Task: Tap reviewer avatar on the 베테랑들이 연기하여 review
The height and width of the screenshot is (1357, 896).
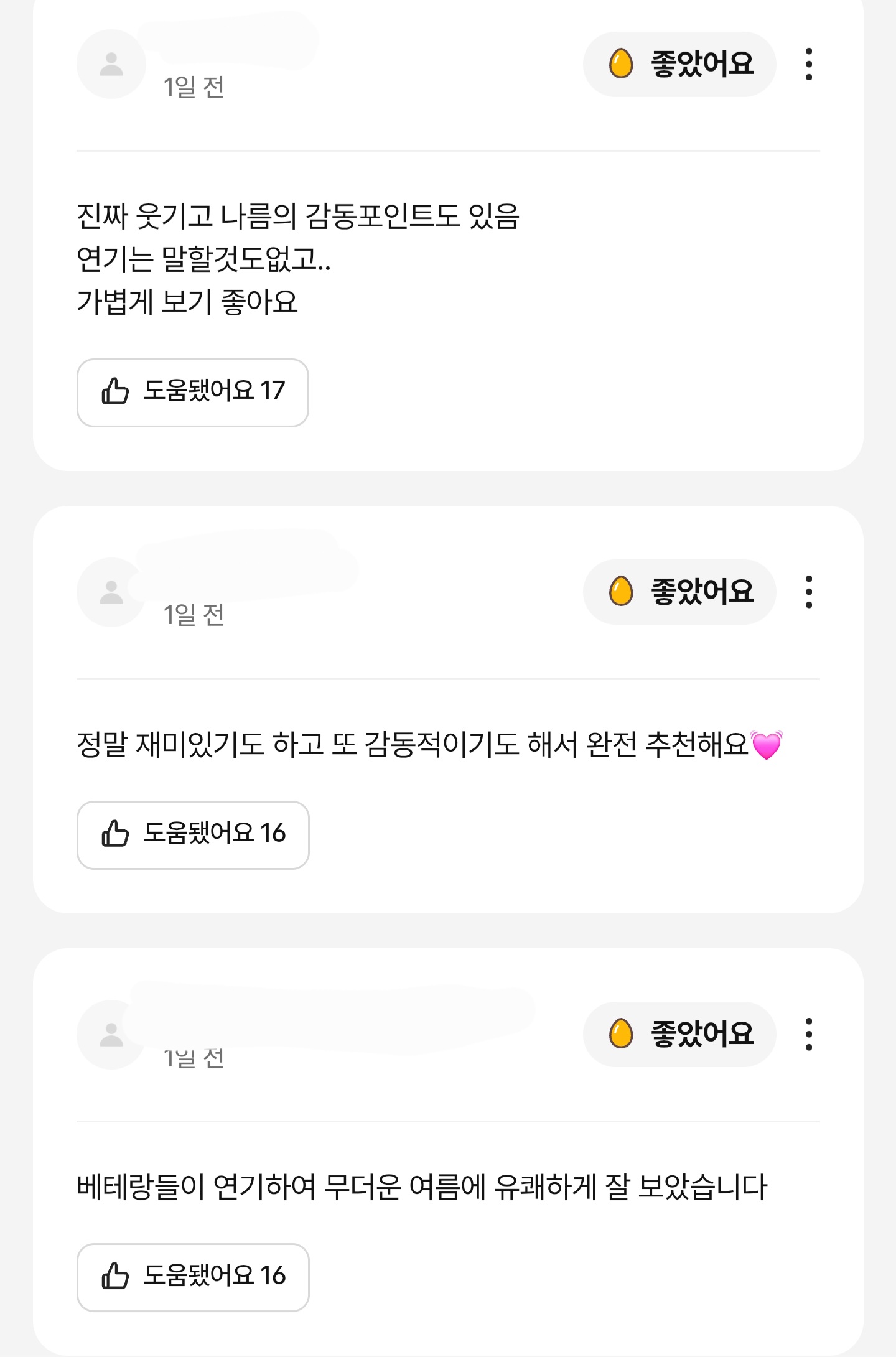Action: click(111, 1034)
